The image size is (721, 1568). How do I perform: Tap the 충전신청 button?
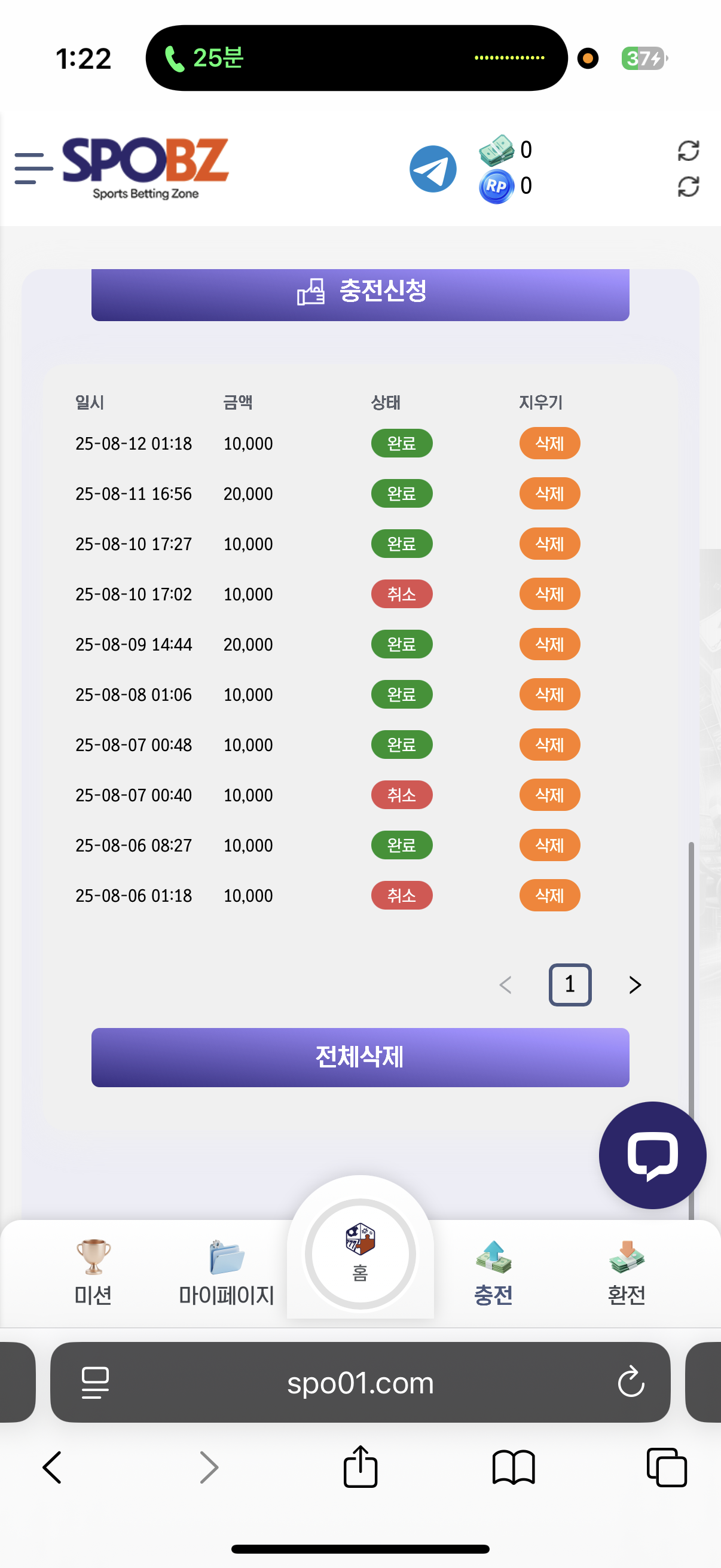tap(360, 294)
